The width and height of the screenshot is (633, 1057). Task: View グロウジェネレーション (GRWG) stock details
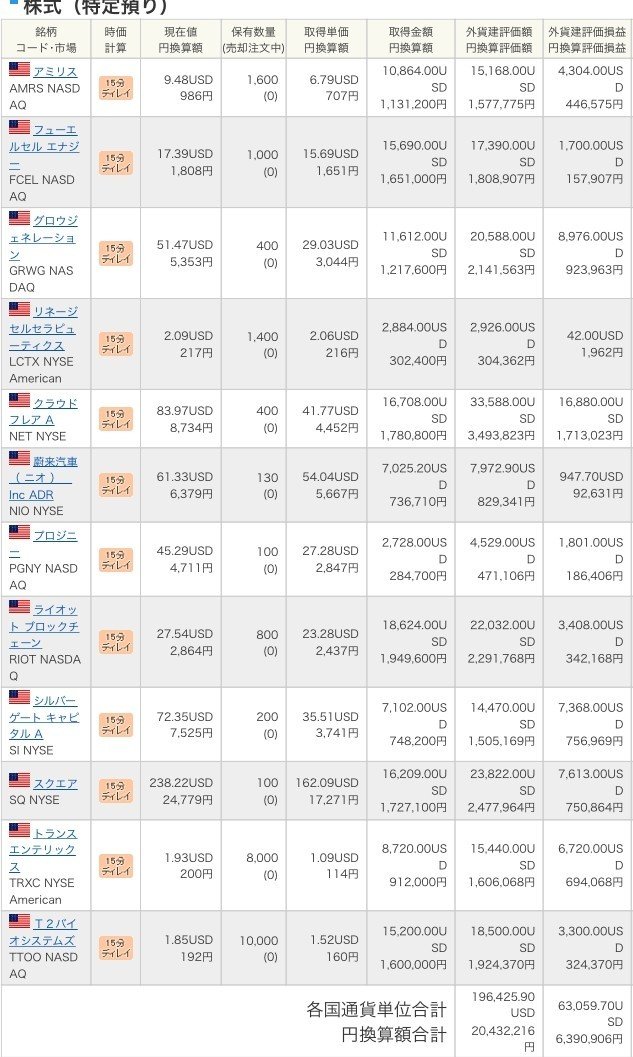(x=55, y=237)
